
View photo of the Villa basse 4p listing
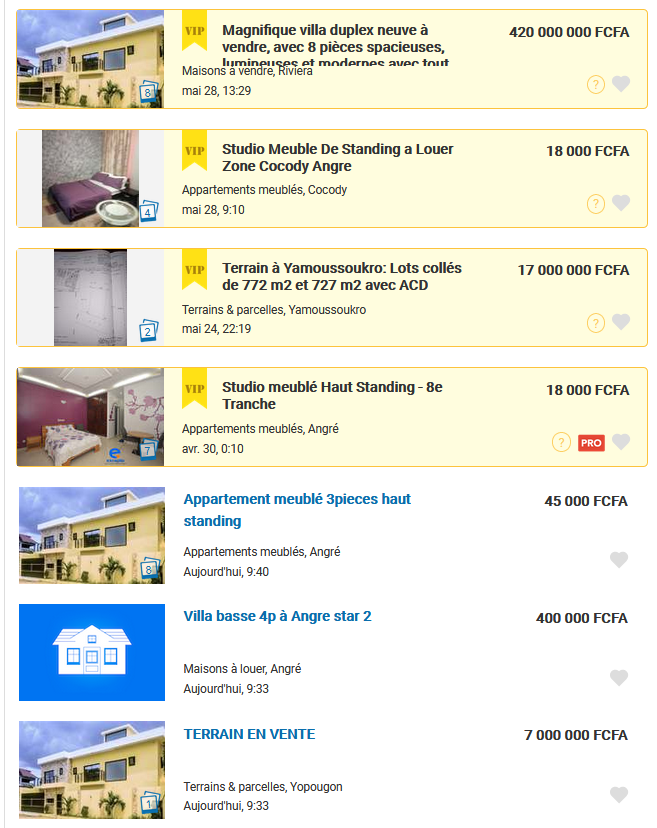[x=92, y=652]
